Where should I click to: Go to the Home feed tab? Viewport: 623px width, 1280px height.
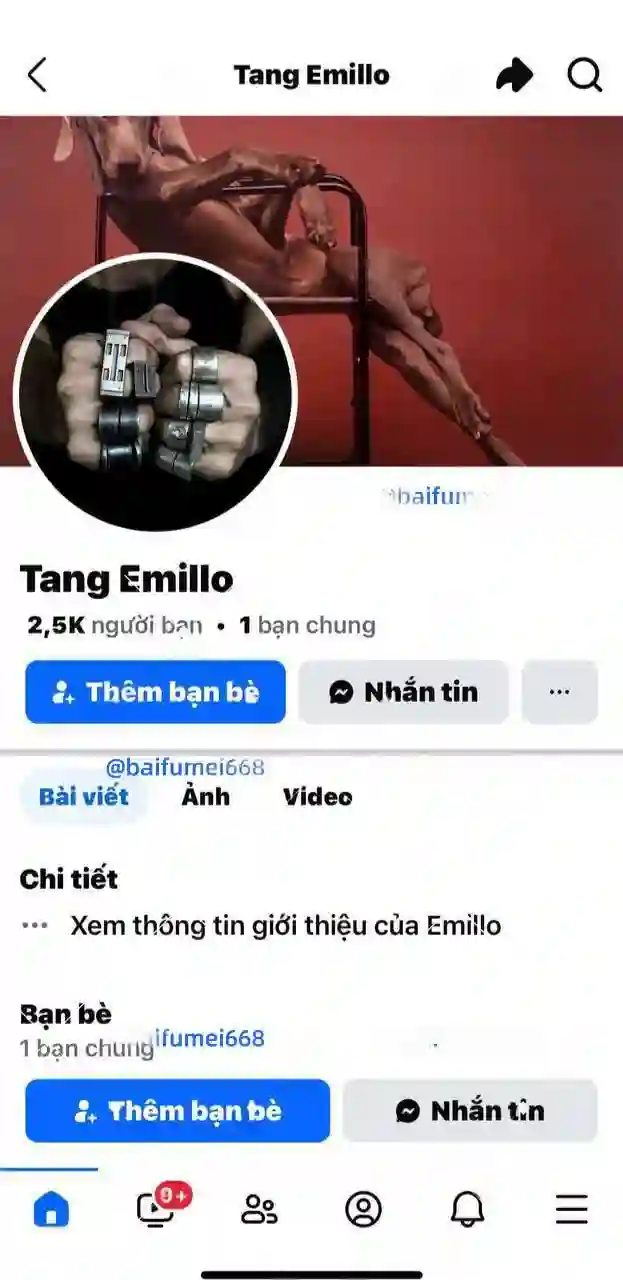pyautogui.click(x=51, y=1210)
